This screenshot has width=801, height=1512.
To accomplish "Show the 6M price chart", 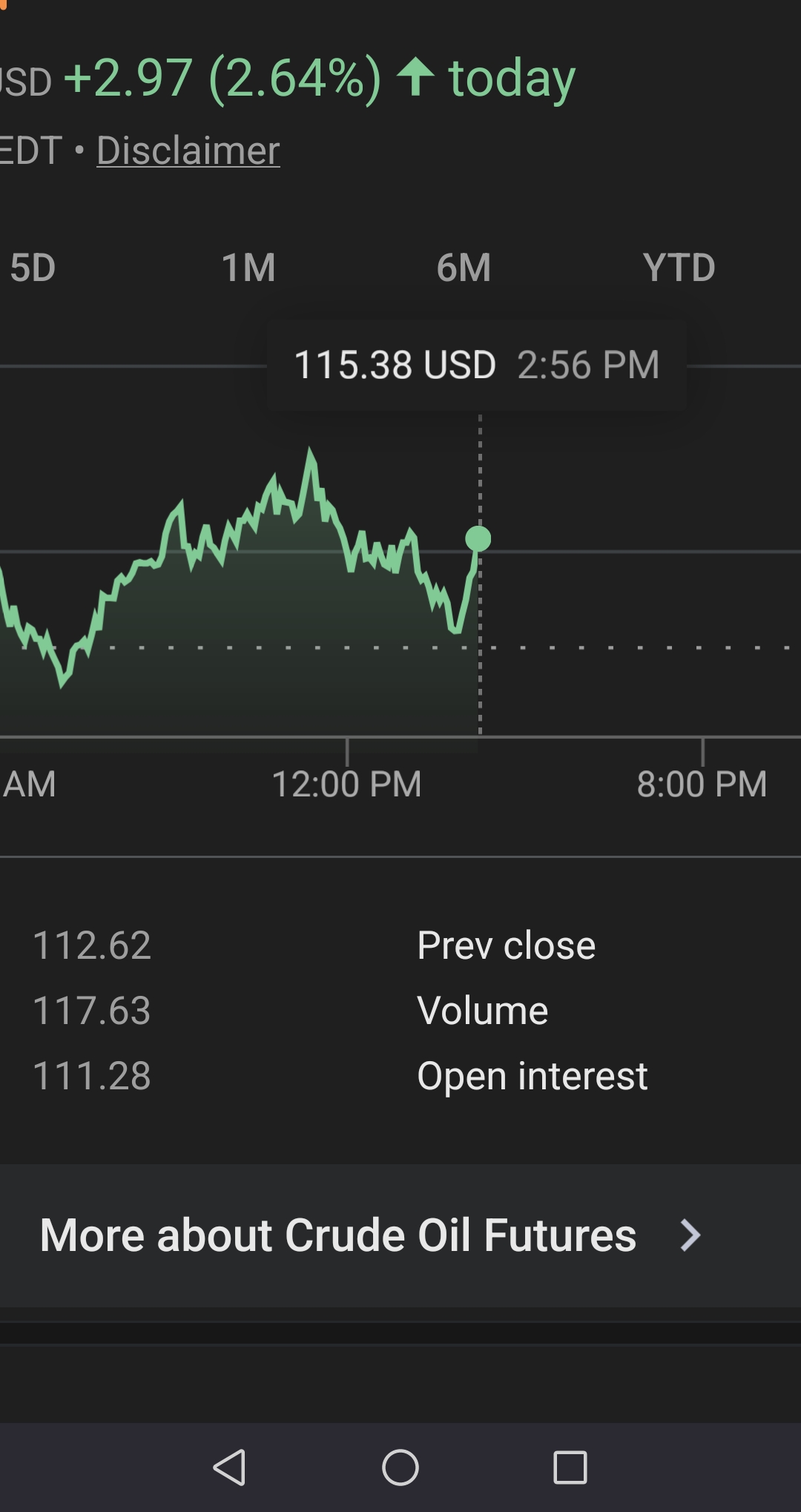I will tap(464, 267).
